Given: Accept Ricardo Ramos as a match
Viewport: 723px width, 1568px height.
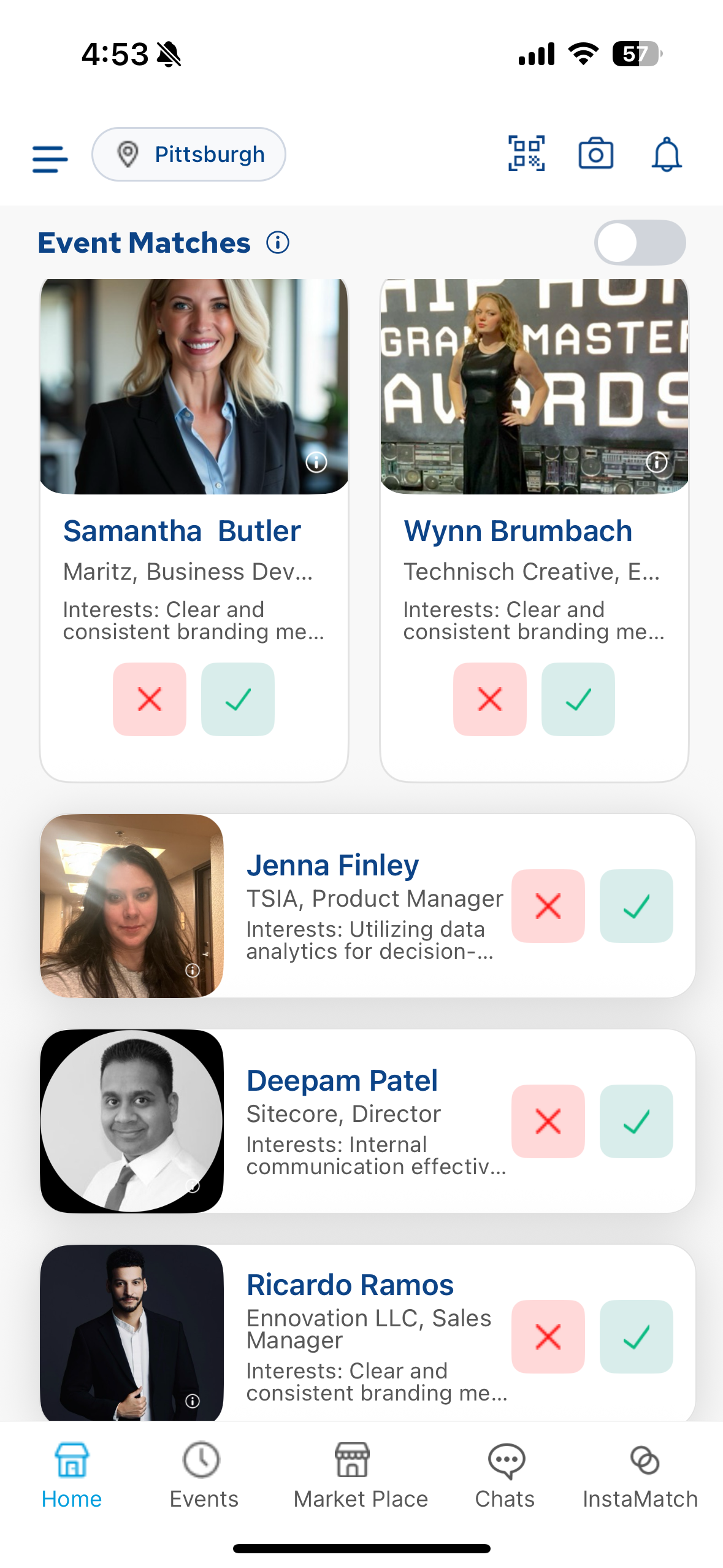Looking at the screenshot, I should [x=636, y=1337].
